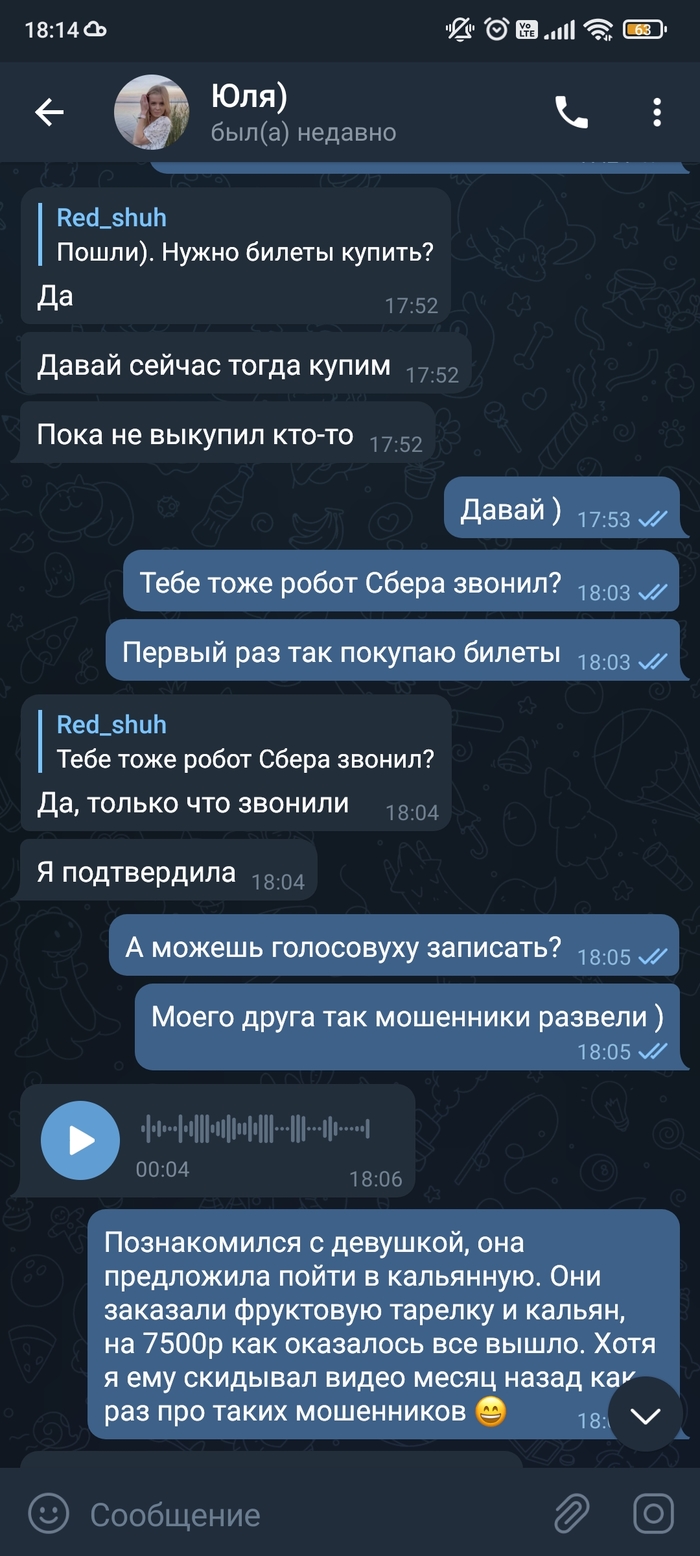Record a video message with camera icon
This screenshot has width=700, height=1556.
[654, 1513]
